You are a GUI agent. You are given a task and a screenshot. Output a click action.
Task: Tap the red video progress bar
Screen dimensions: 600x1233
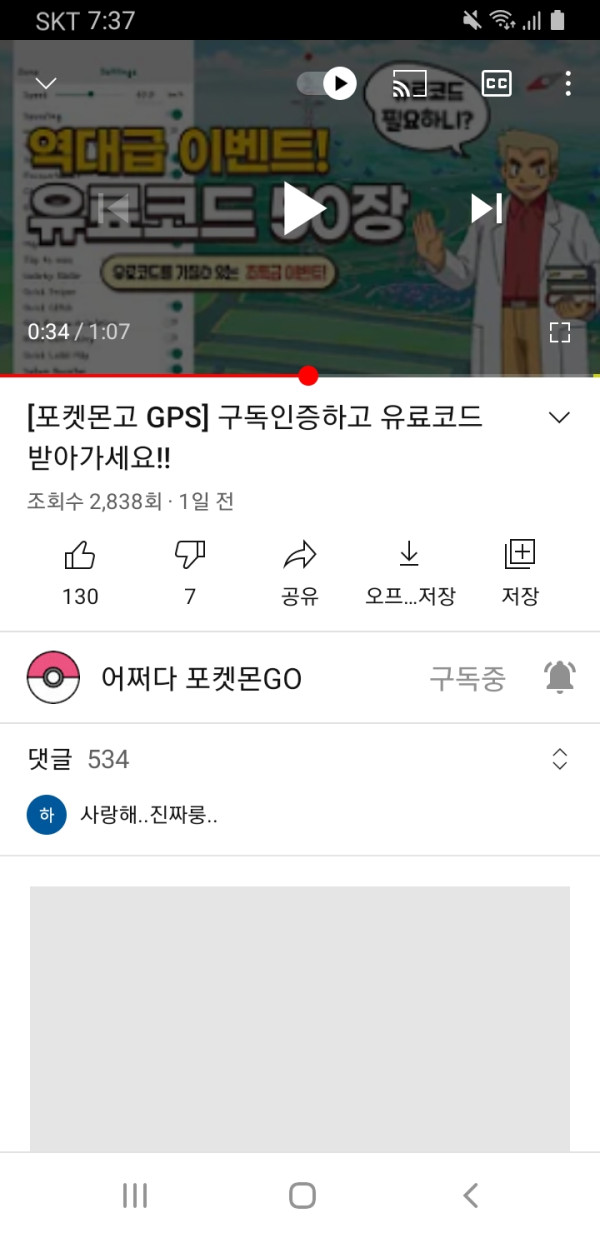150,376
